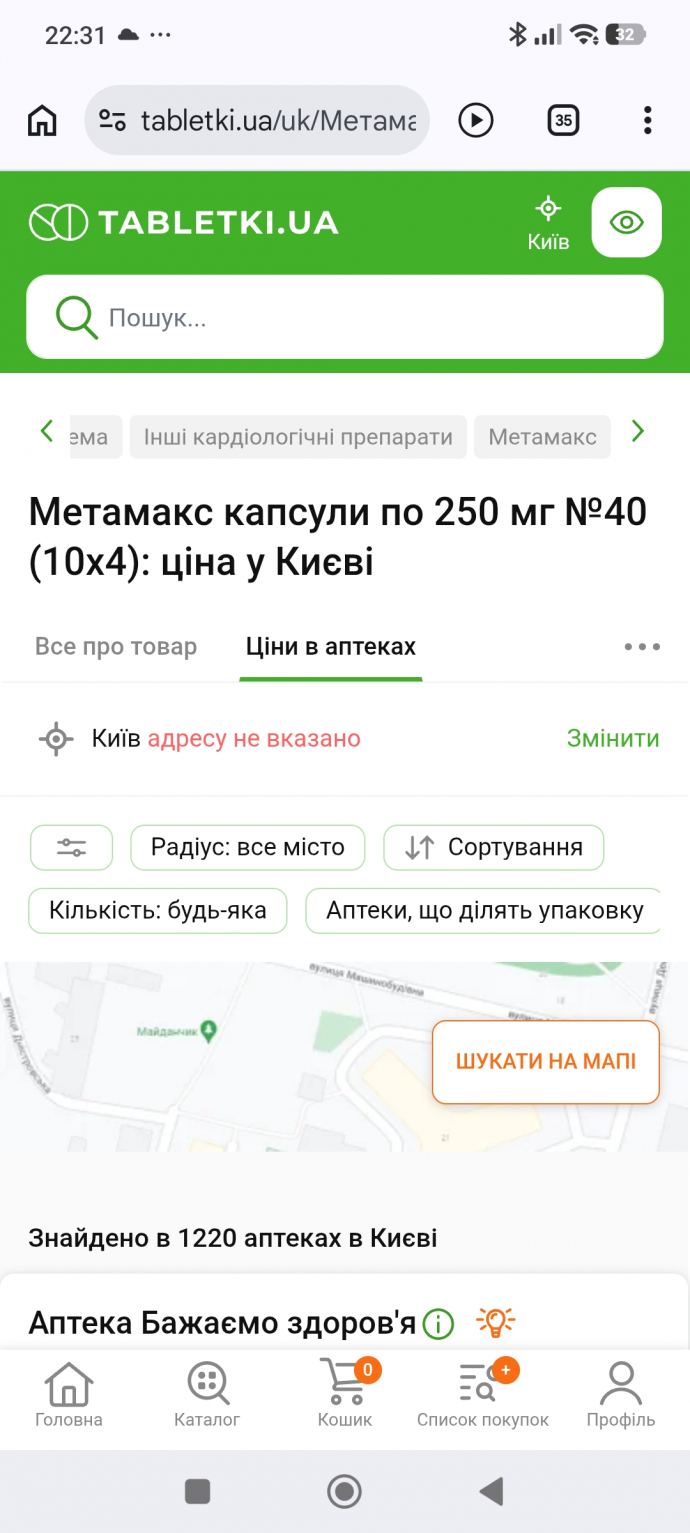Tap the ШУКАТИ НА МАПІ button
Viewport: 690px width, 1533px height.
[546, 1062]
